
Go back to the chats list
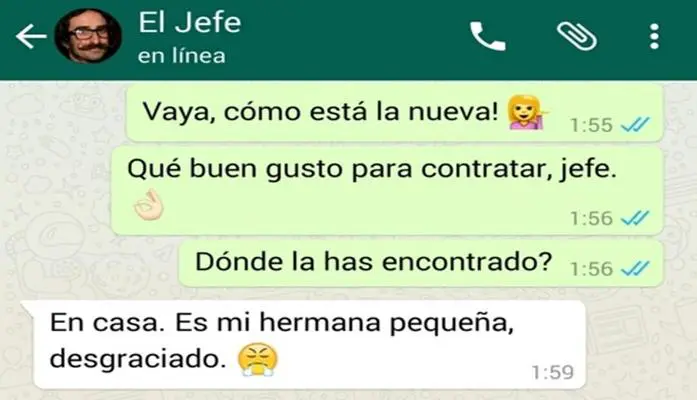[x=31, y=37]
